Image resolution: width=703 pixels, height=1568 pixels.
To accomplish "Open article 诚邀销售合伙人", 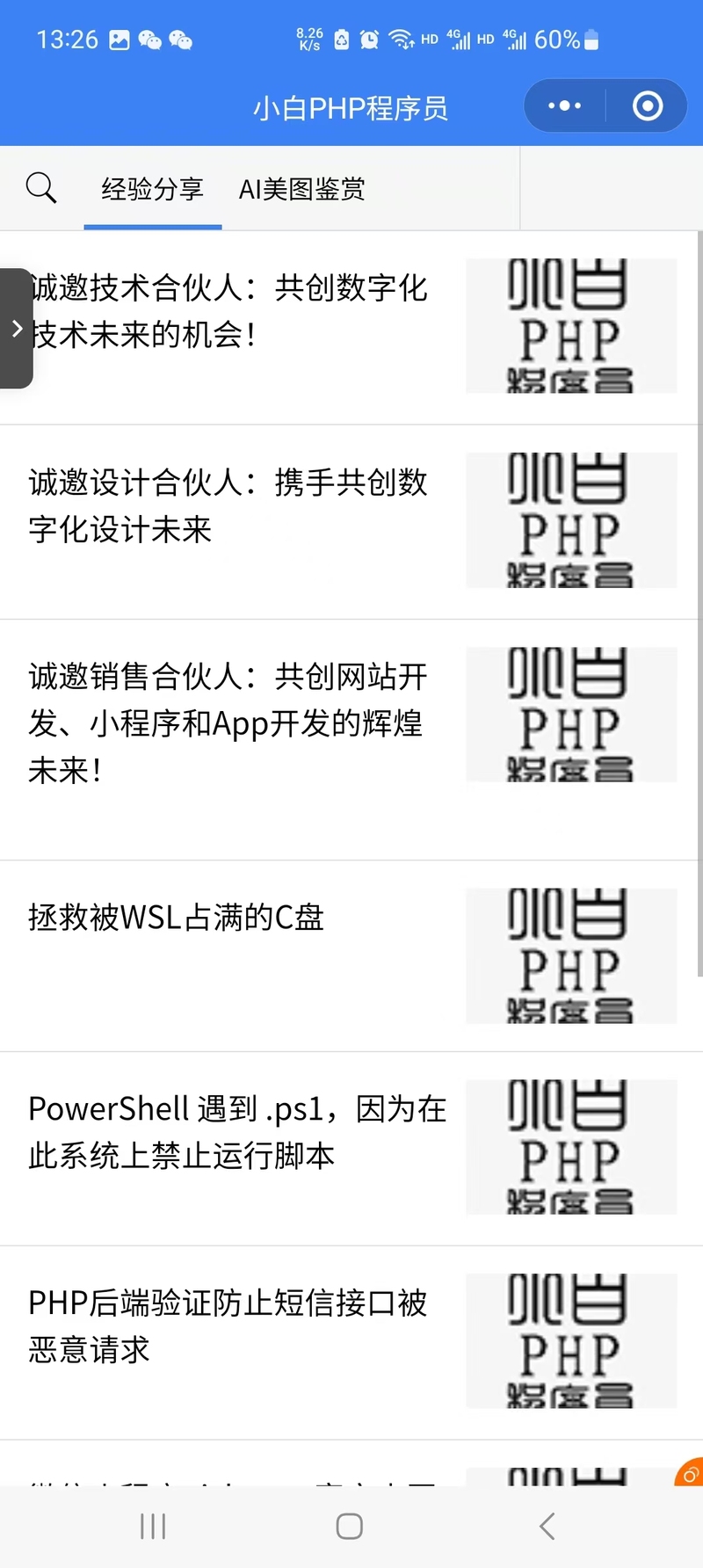I will (351, 740).
